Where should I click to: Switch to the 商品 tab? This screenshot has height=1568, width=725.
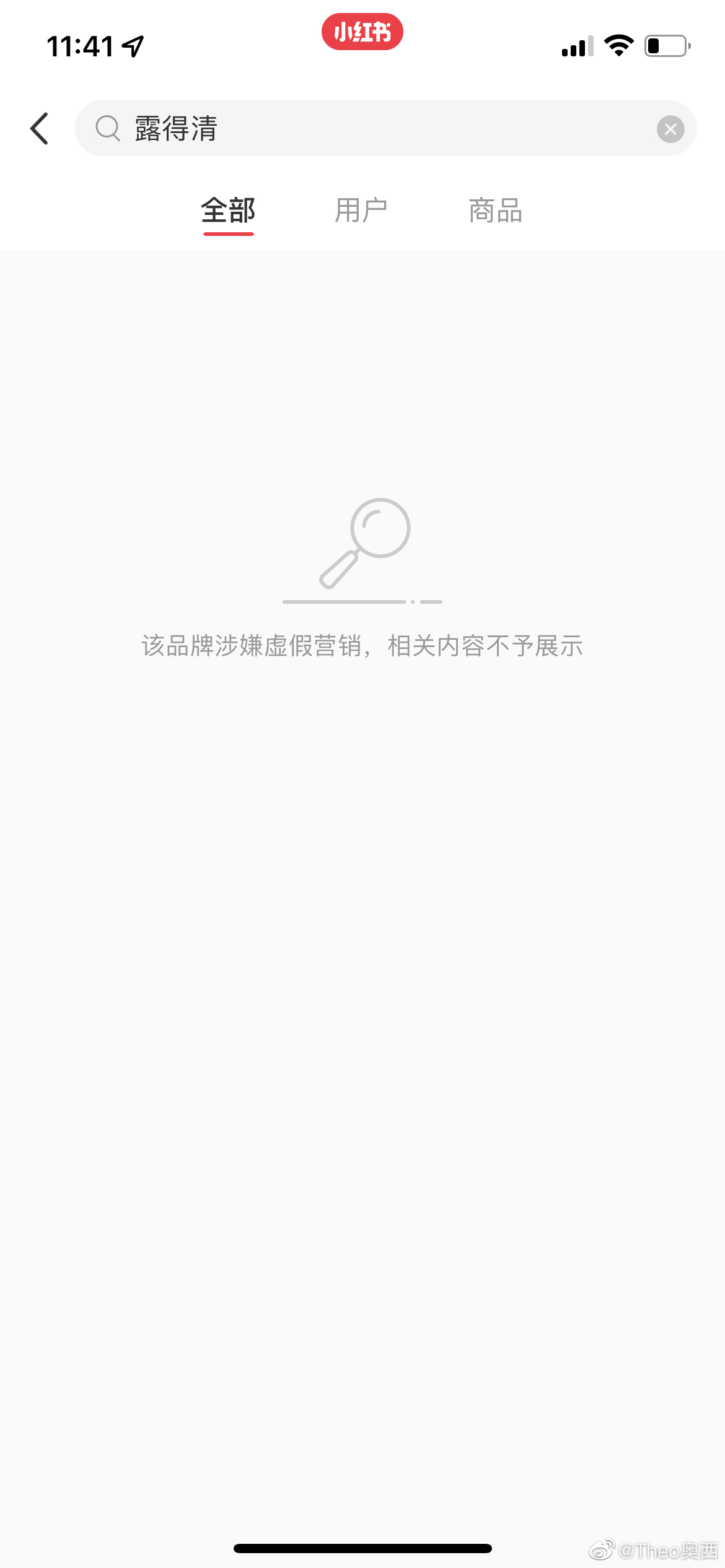click(495, 211)
